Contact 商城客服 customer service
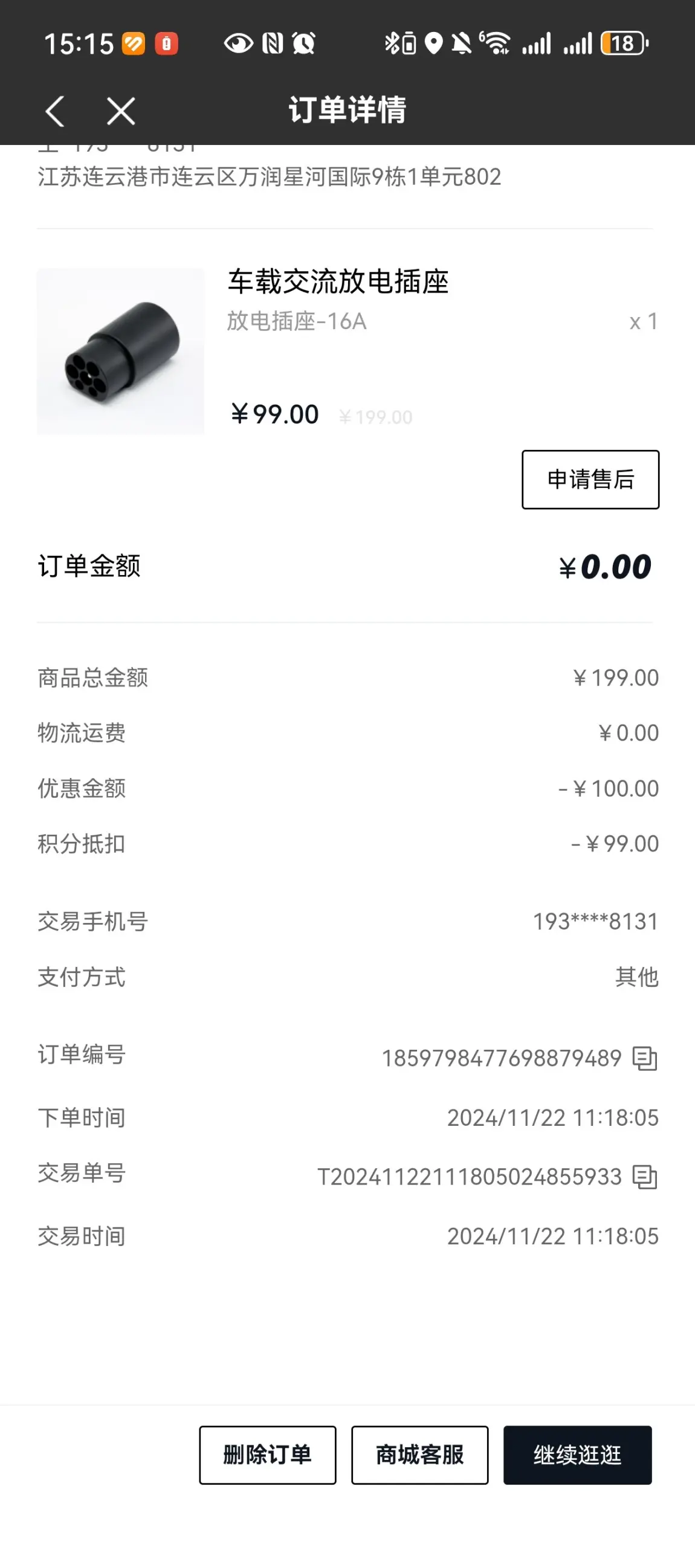Screen dimensions: 695x1568 pos(419,1455)
